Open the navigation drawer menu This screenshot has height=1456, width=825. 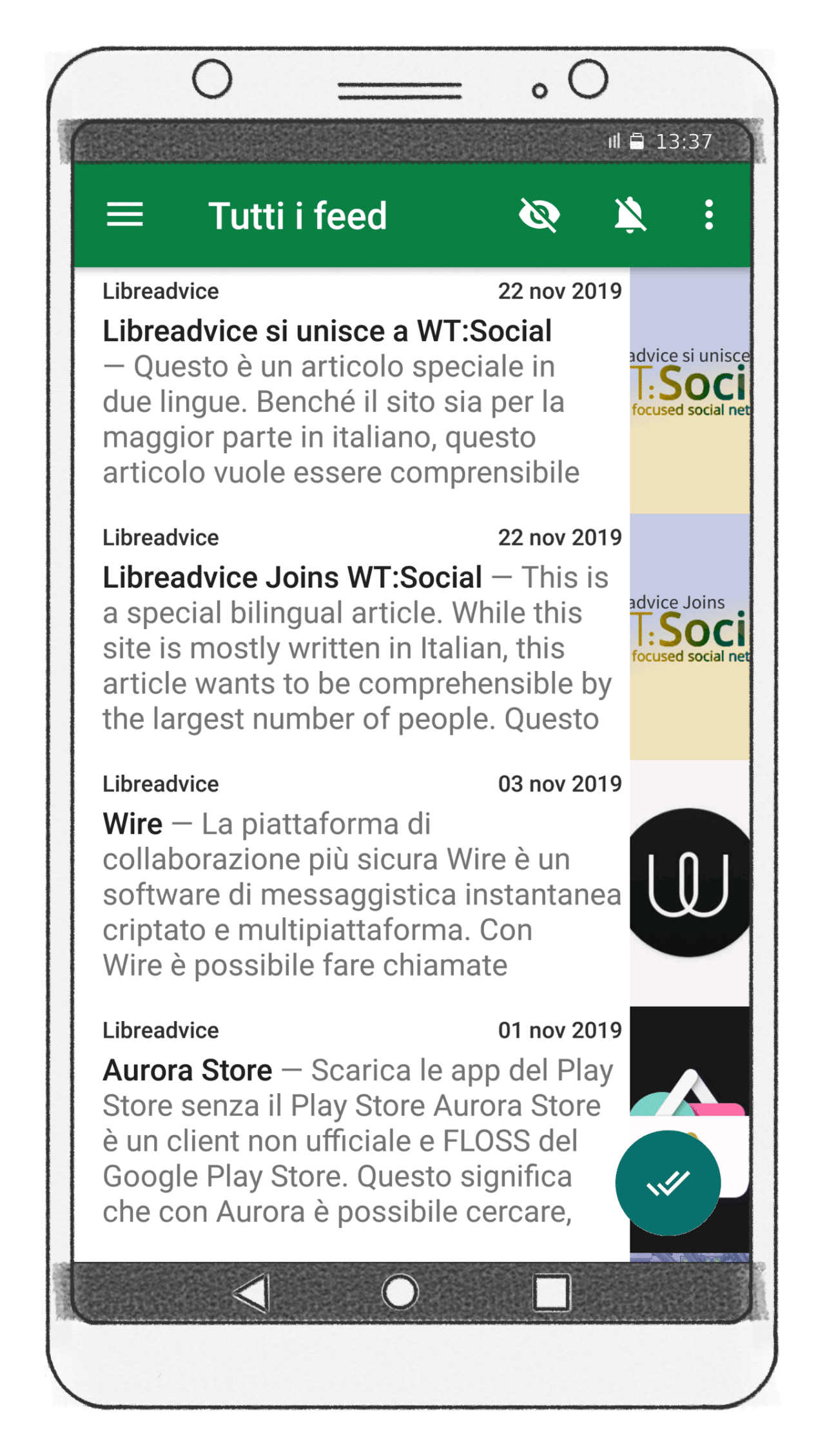124,215
